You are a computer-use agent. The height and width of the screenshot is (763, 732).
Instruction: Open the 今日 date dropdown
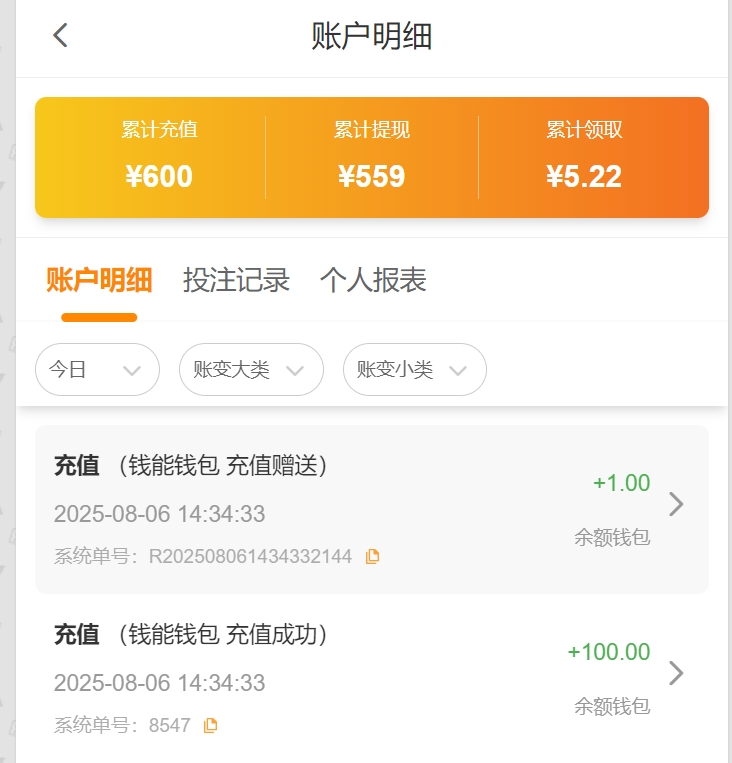point(97,370)
